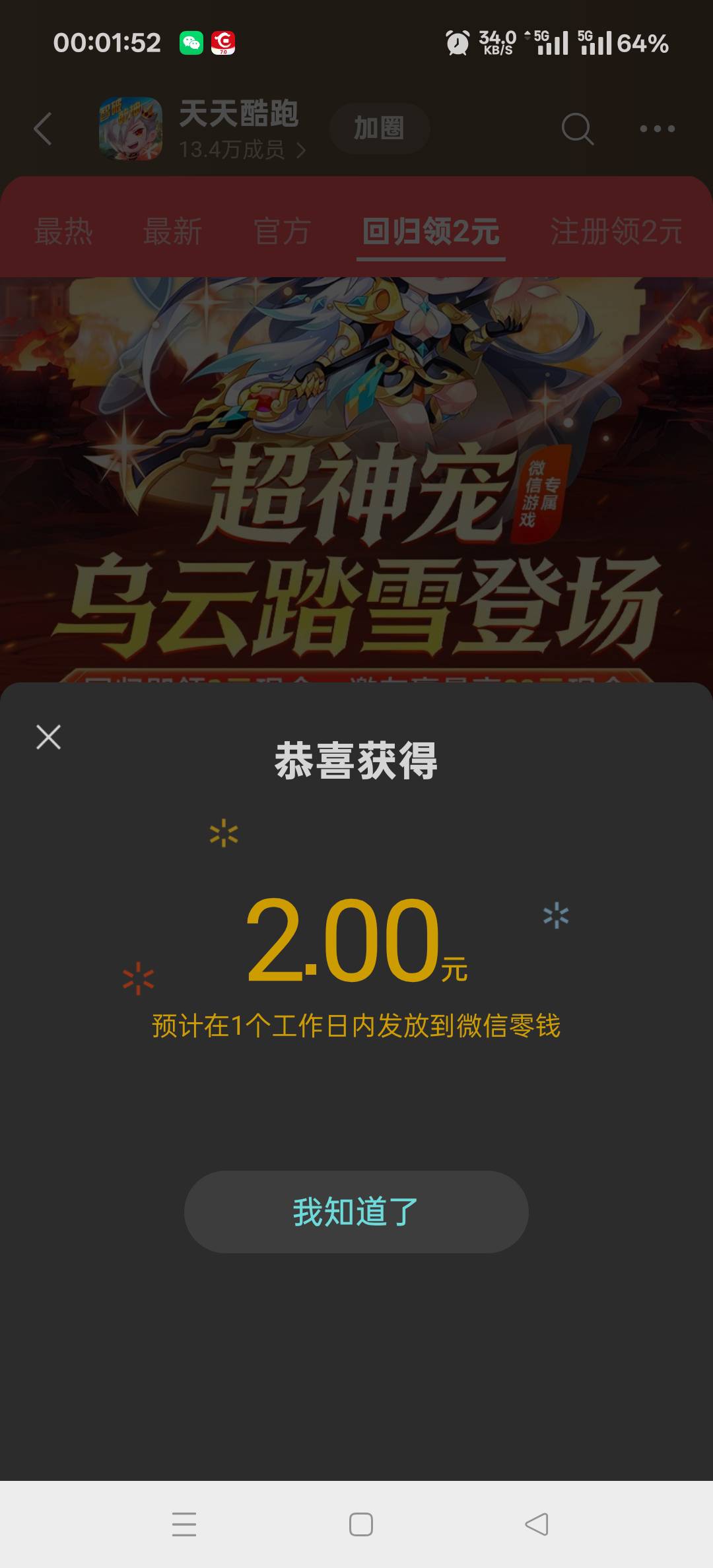Image resolution: width=713 pixels, height=1568 pixels.
Task: Close the 恭喜获得 reward popup
Action: (x=48, y=737)
